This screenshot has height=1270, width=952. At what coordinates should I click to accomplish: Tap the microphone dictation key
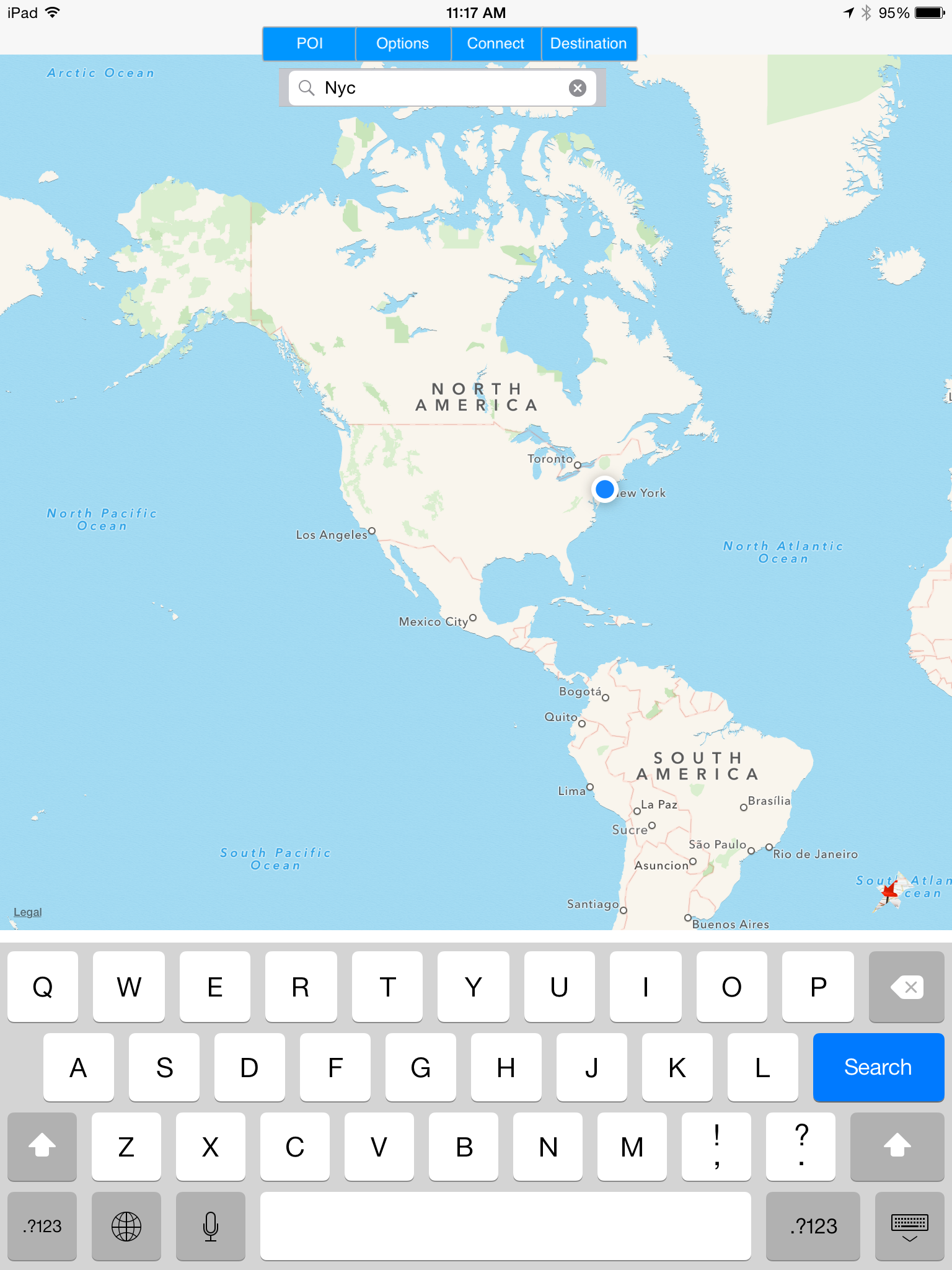coord(211,1226)
